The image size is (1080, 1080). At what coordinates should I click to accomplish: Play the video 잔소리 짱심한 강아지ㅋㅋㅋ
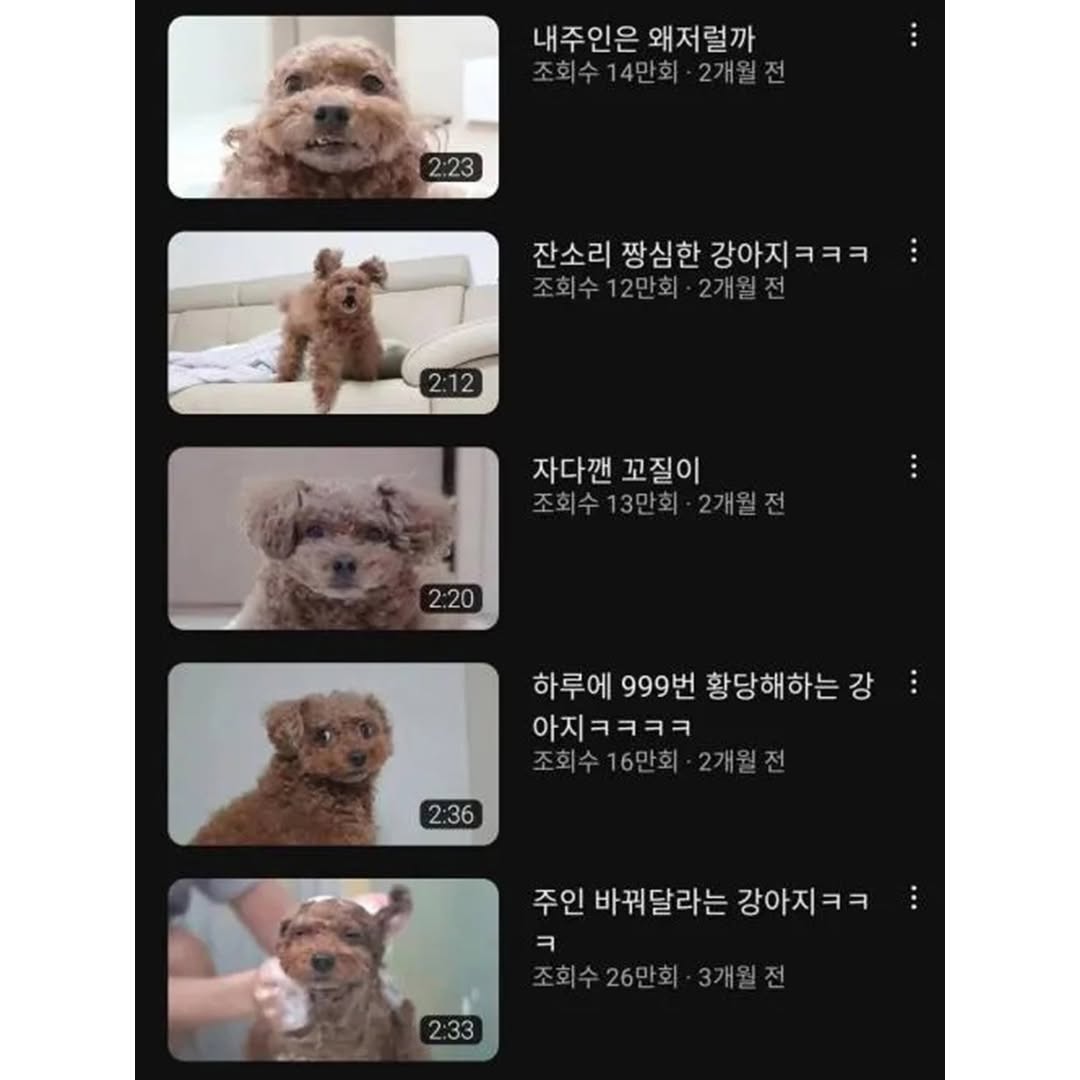[x=333, y=322]
